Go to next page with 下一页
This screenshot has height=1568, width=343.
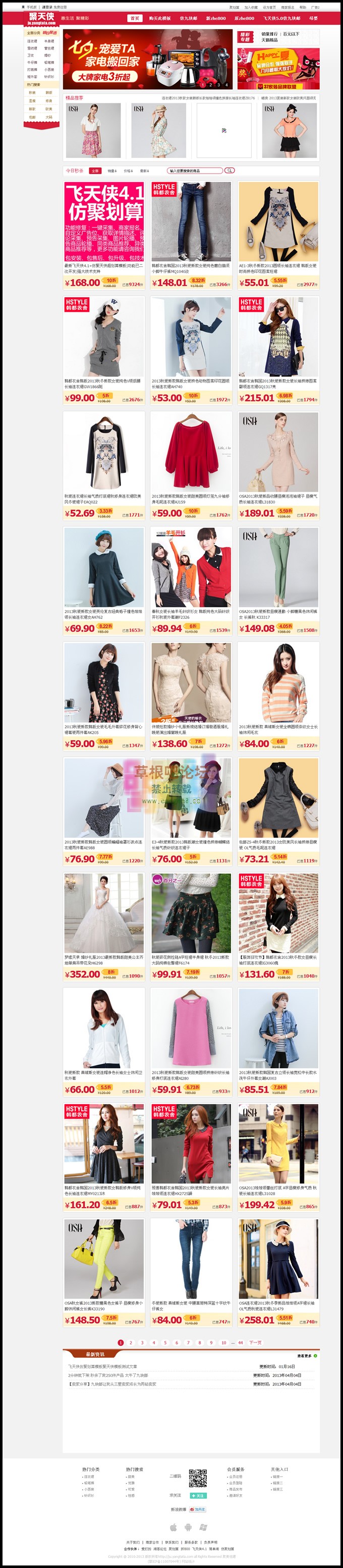[255, 1342]
